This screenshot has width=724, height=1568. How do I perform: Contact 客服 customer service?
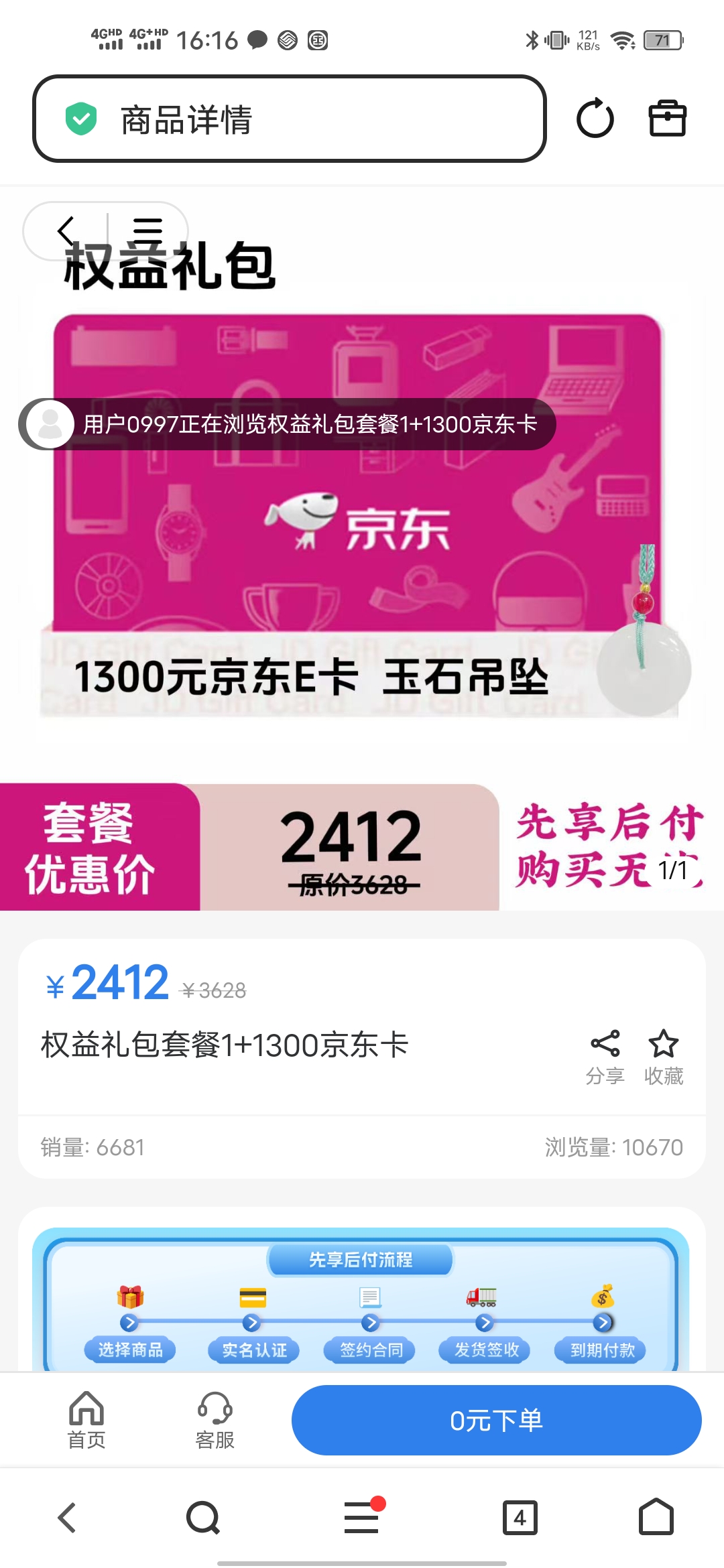(215, 1419)
